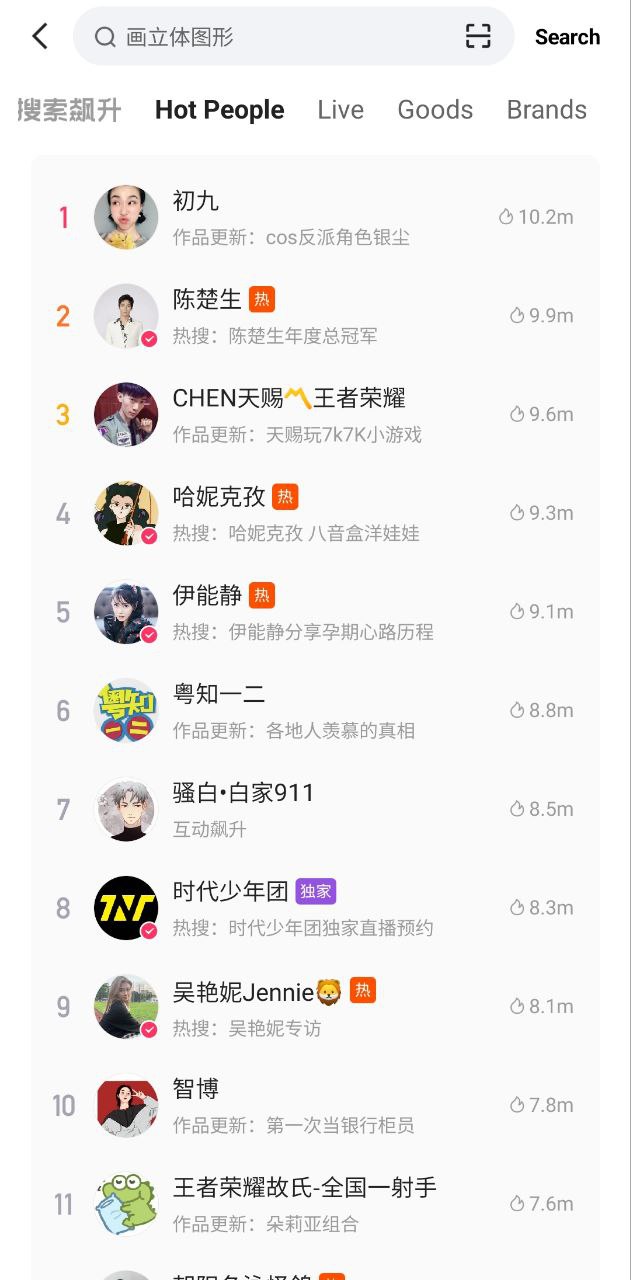Go back using the top-left arrow
The width and height of the screenshot is (631, 1280).
40,37
